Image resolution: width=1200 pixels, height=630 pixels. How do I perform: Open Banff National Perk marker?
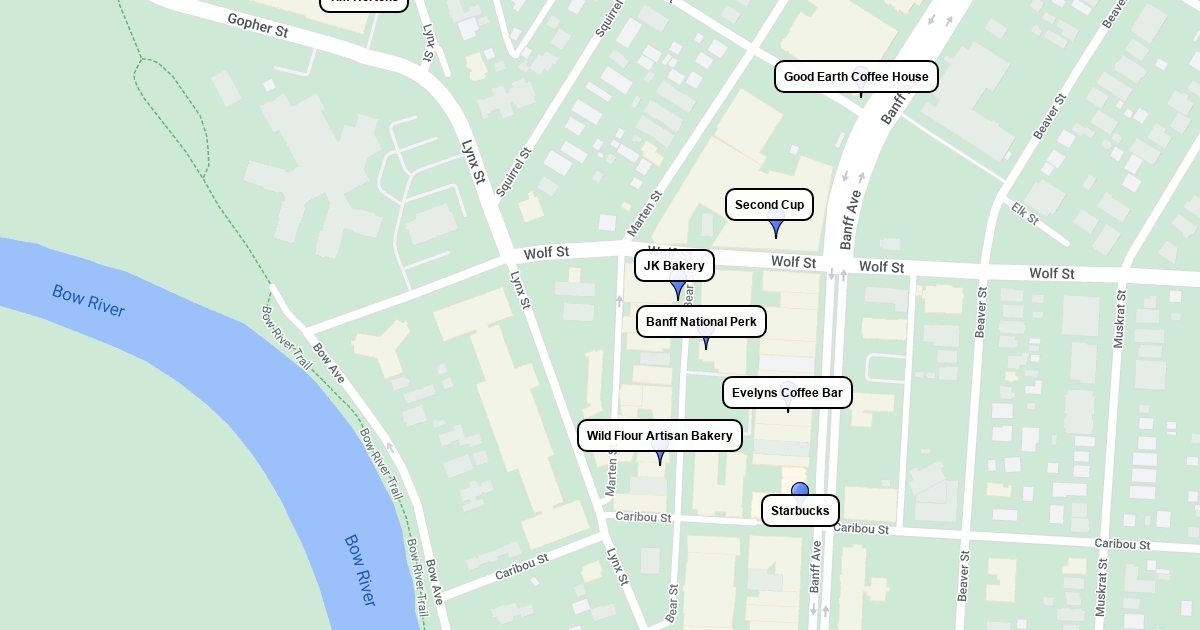[x=701, y=322]
